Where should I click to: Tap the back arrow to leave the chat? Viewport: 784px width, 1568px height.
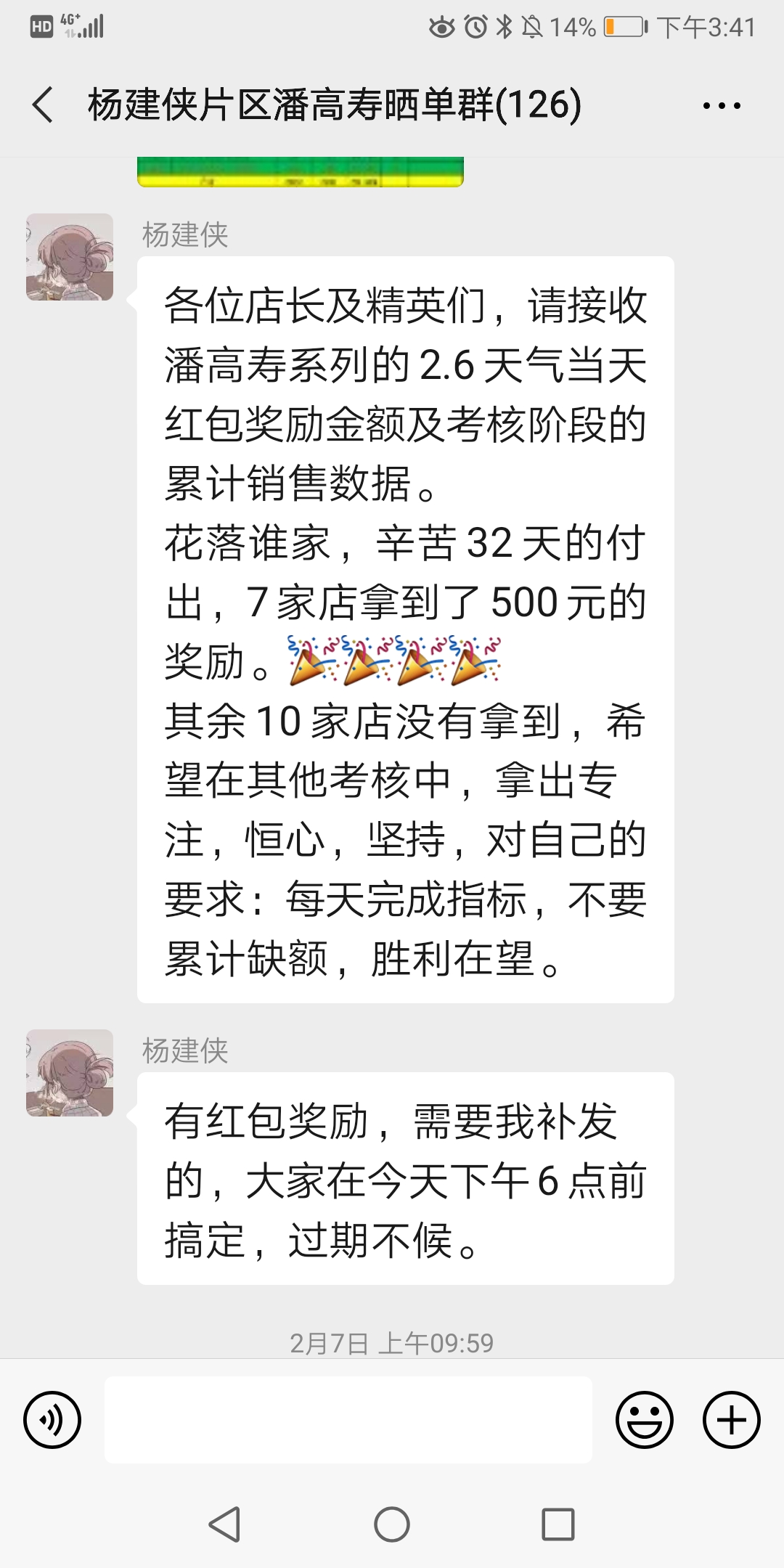pos(41,104)
